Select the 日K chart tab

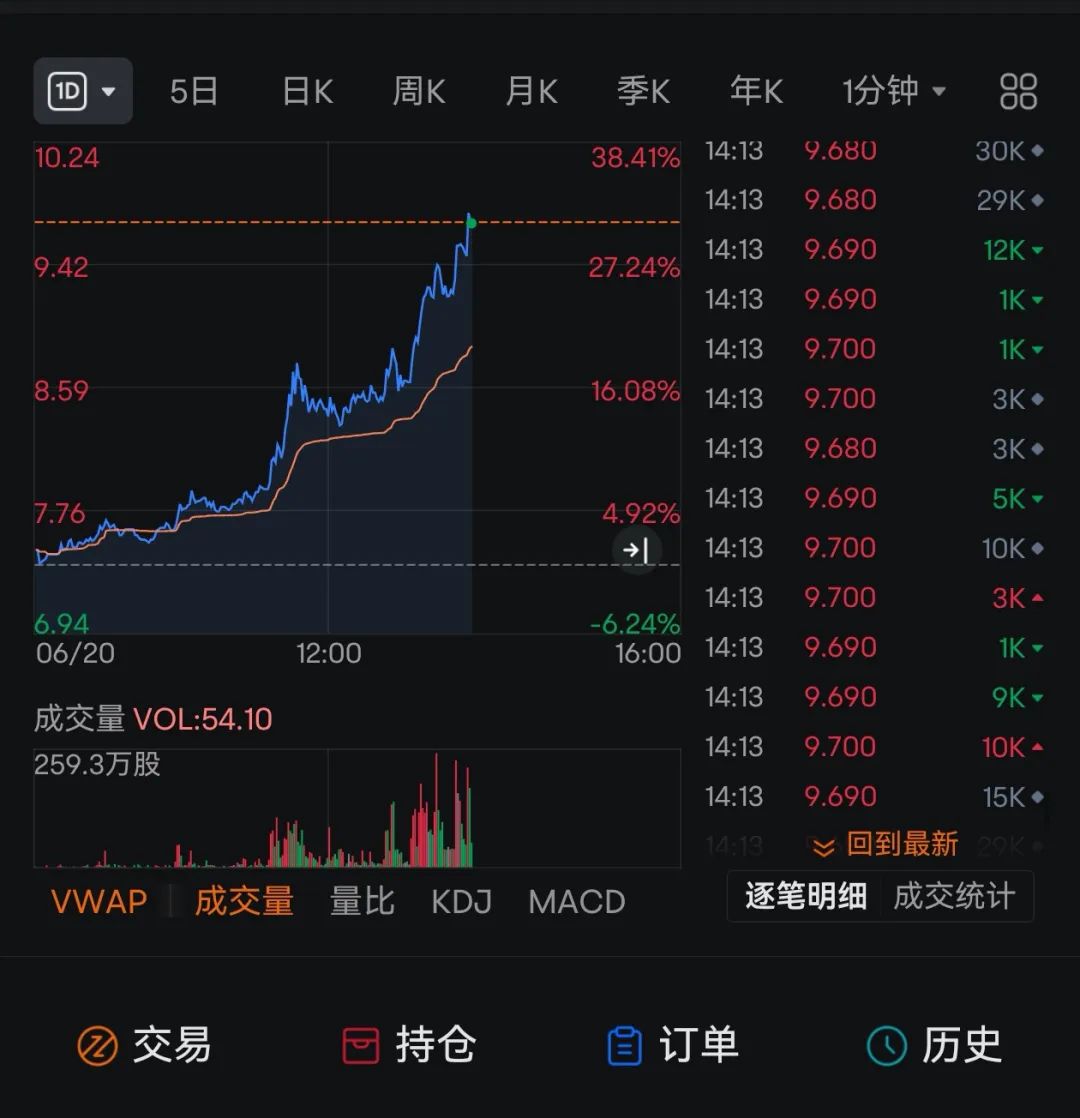point(307,92)
